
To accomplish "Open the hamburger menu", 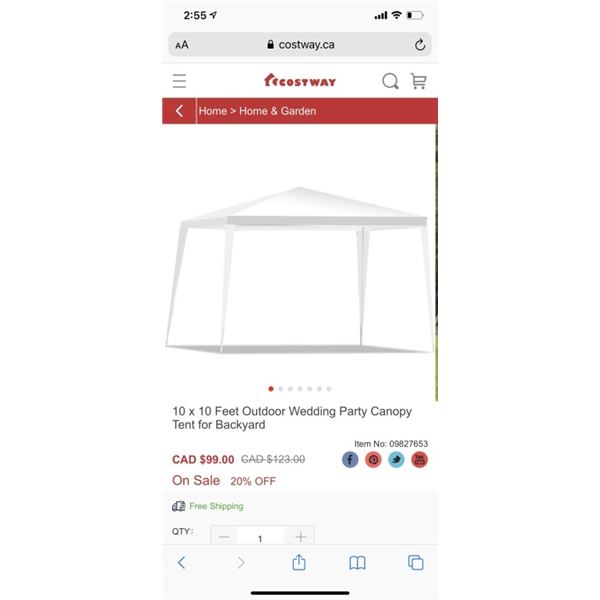I will coord(179,81).
